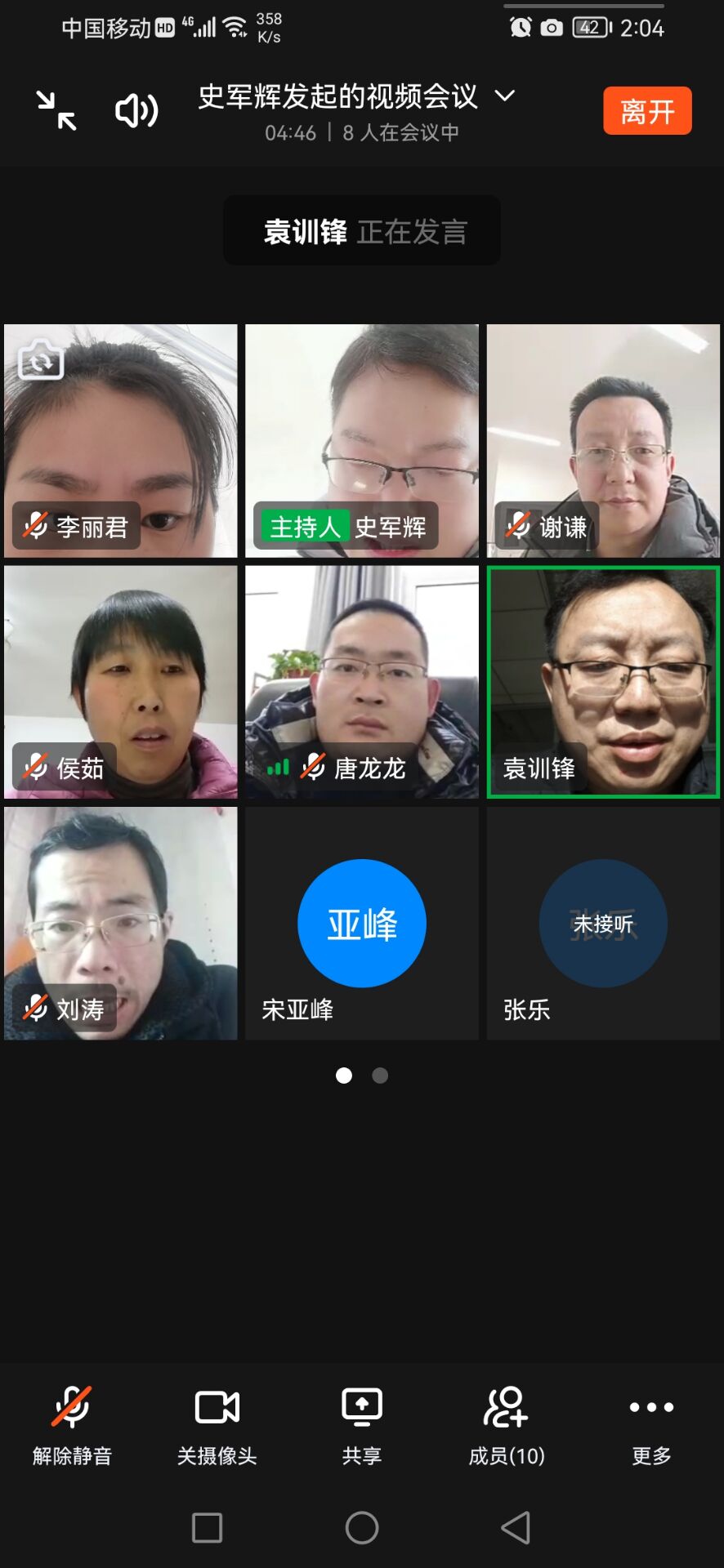The image size is (724, 1568).
Task: Flip camera on 李丽君's tile
Action: (41, 360)
